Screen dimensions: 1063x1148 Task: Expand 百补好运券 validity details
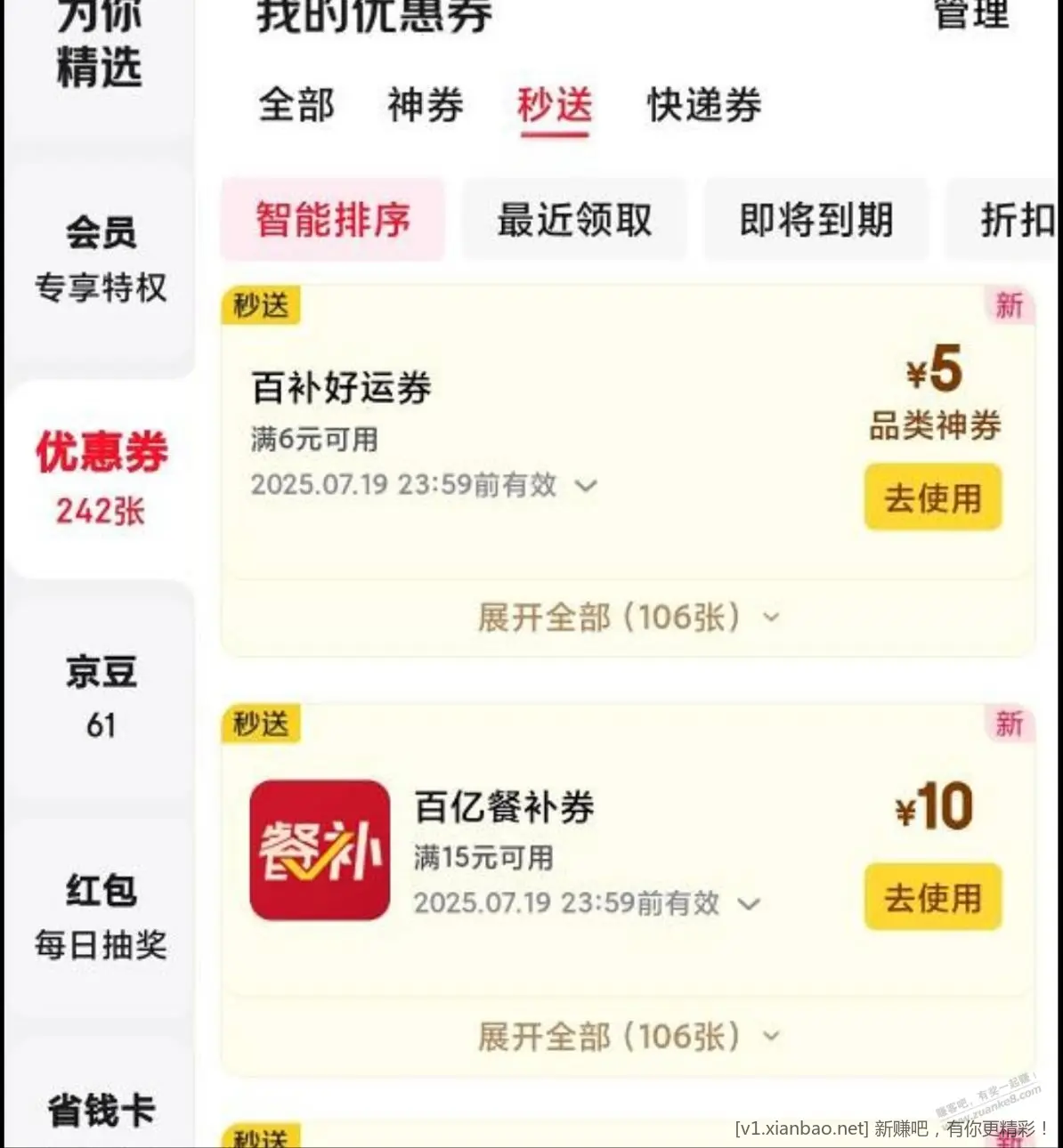click(586, 486)
